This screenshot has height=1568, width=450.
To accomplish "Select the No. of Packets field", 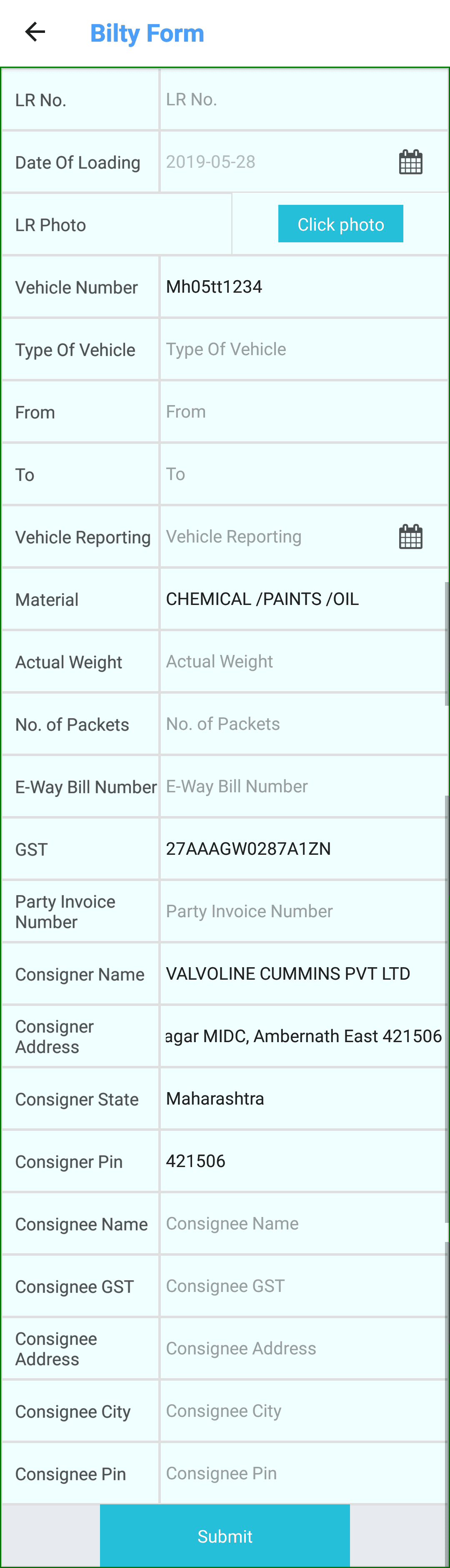I will (303, 724).
